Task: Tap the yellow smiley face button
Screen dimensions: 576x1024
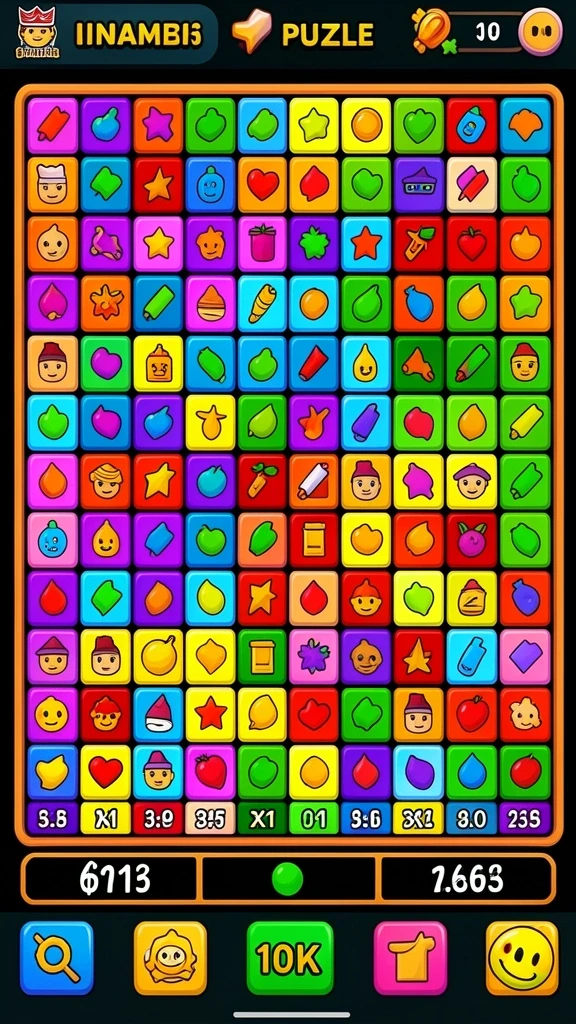Action: pos(522,957)
